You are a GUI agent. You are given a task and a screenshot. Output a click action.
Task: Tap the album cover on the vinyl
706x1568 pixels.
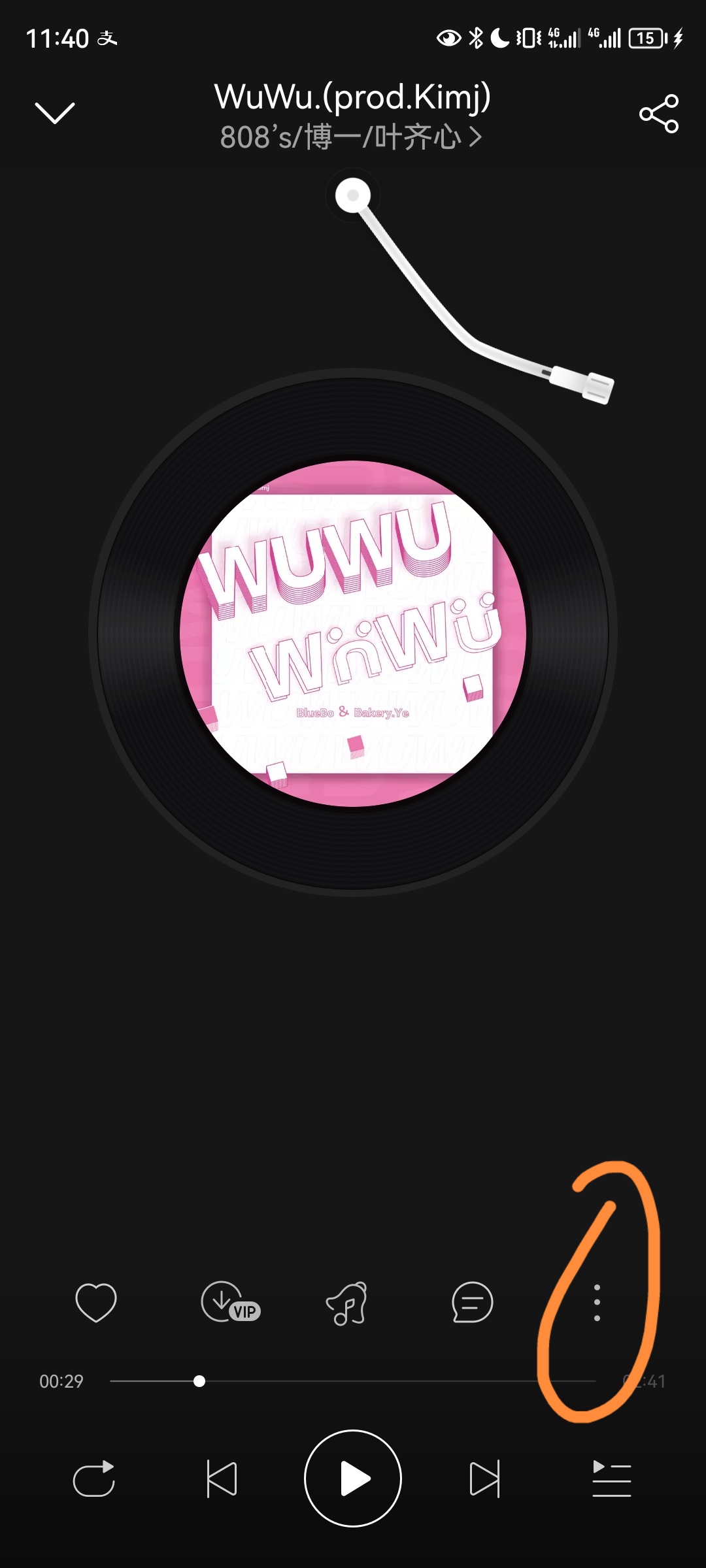353,634
